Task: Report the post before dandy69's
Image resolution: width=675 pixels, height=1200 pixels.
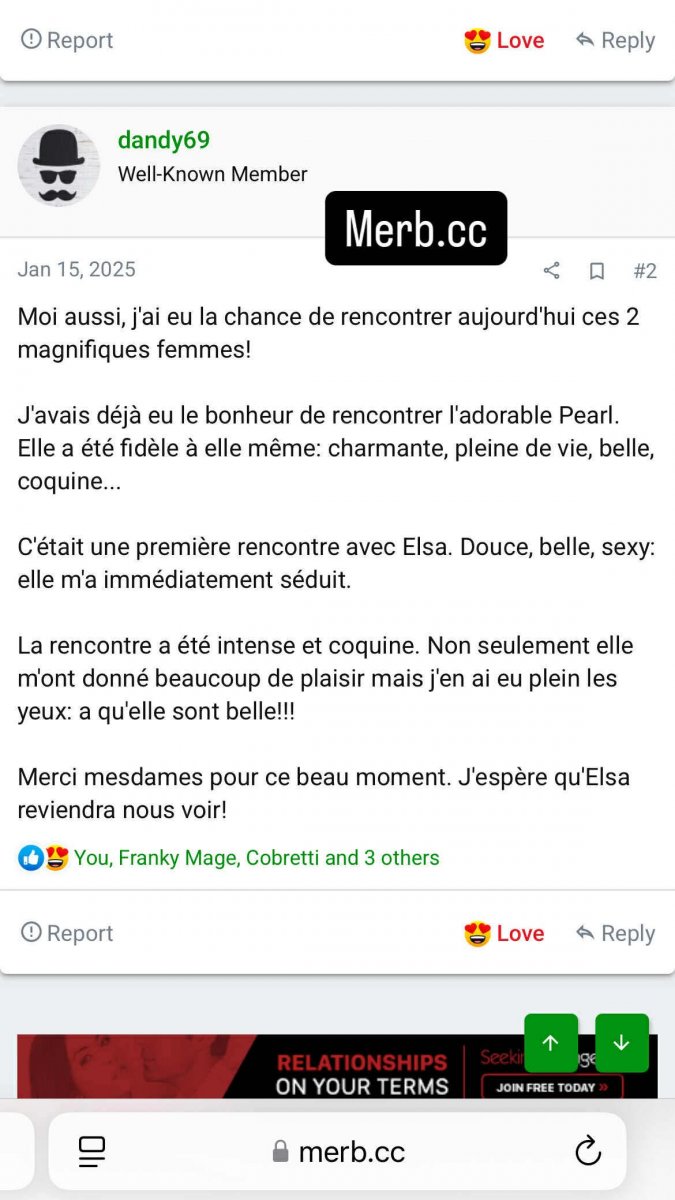Action: (x=67, y=40)
